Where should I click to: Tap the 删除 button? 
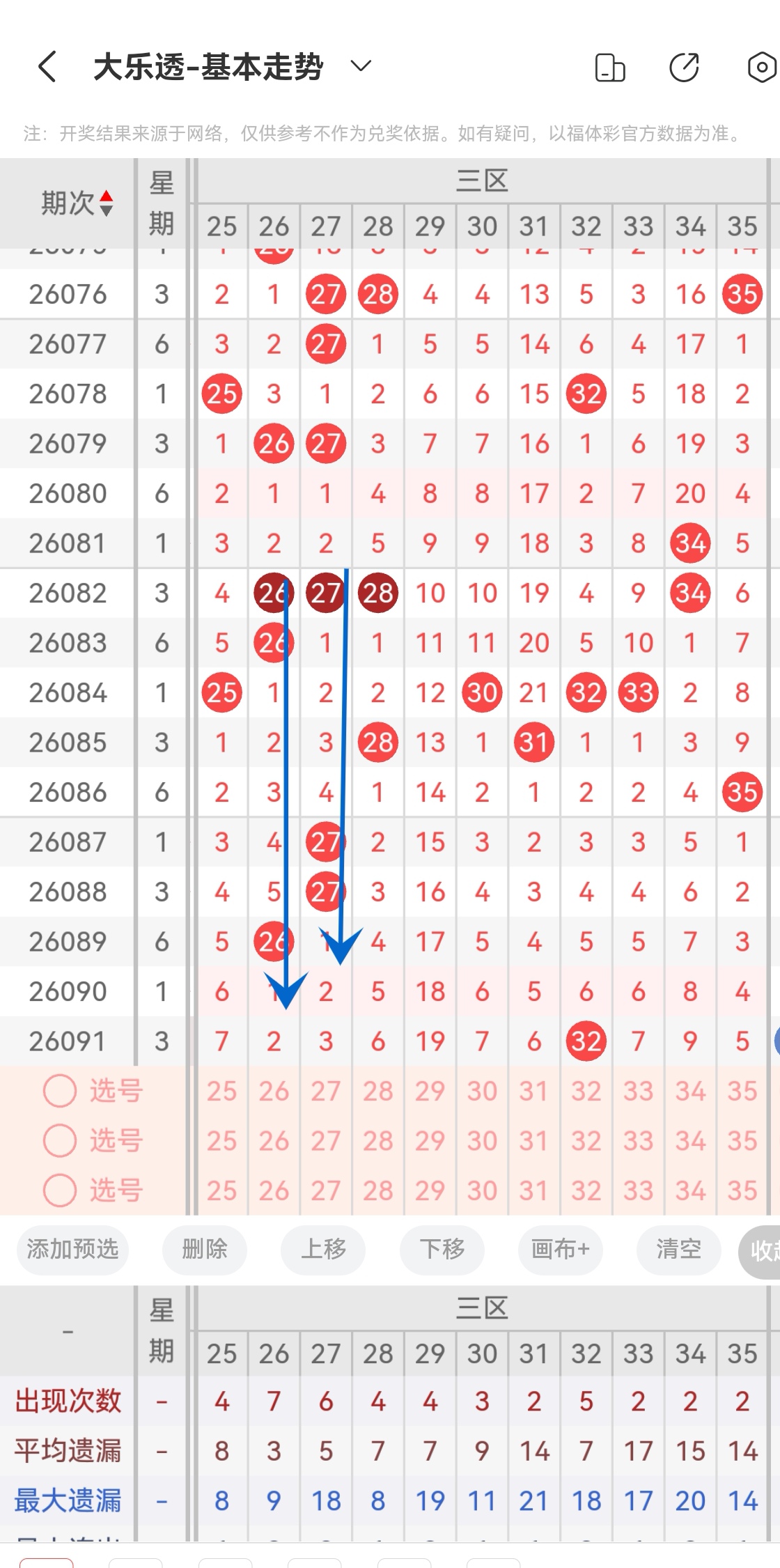(205, 1249)
